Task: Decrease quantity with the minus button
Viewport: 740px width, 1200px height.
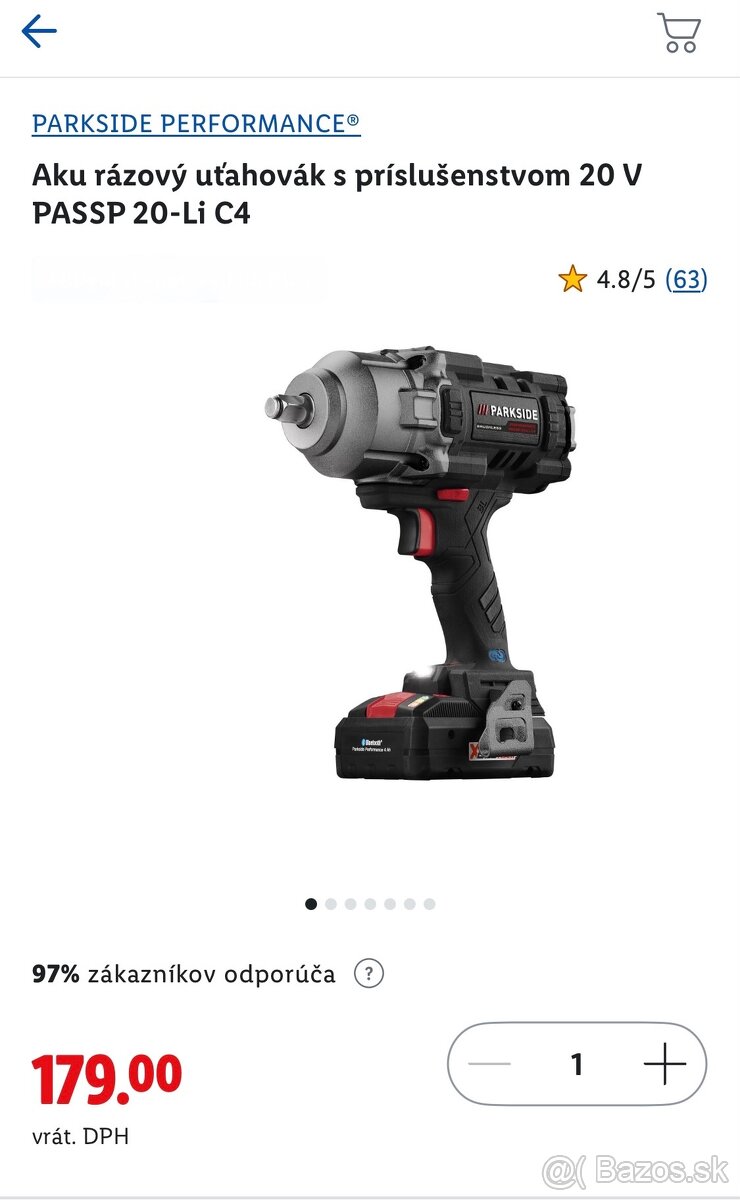Action: click(489, 1064)
